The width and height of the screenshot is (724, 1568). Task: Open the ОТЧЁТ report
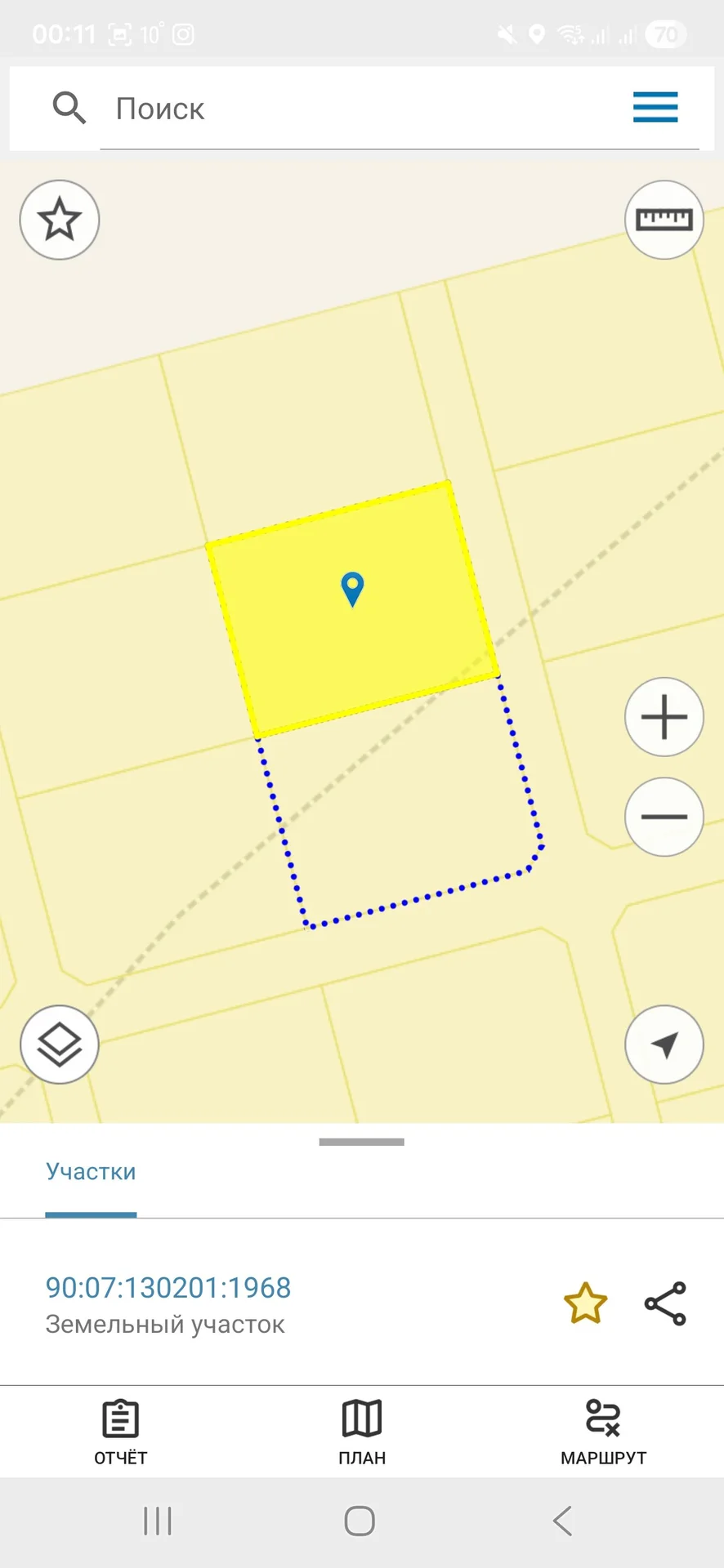click(121, 1432)
